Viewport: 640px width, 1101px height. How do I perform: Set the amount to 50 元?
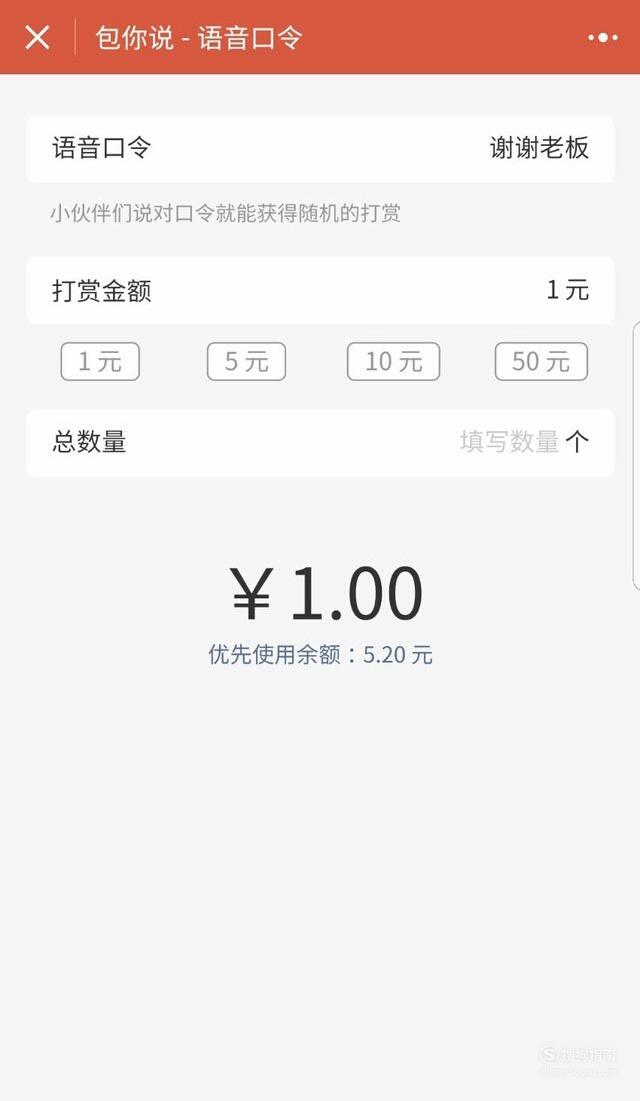click(541, 362)
